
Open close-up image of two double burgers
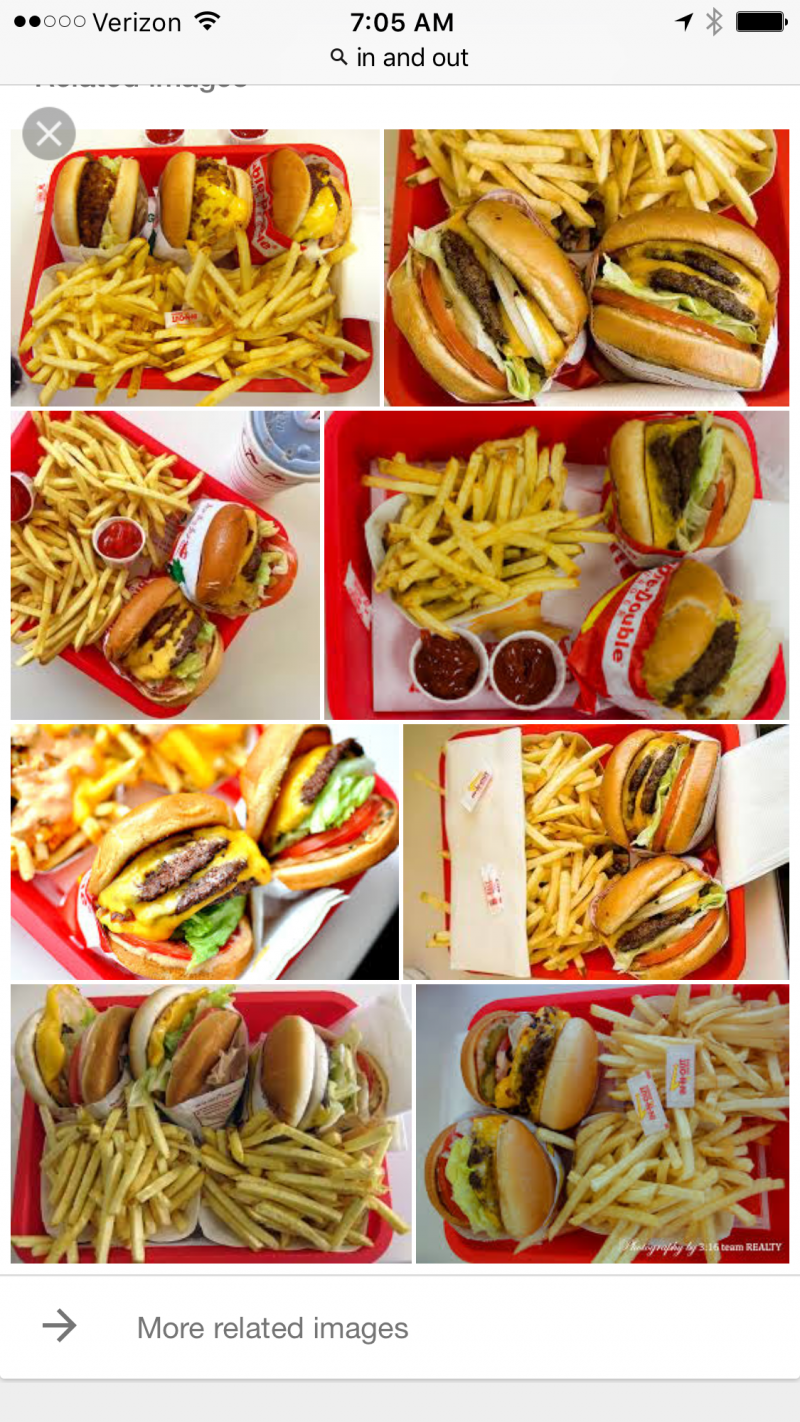pyautogui.click(x=586, y=267)
